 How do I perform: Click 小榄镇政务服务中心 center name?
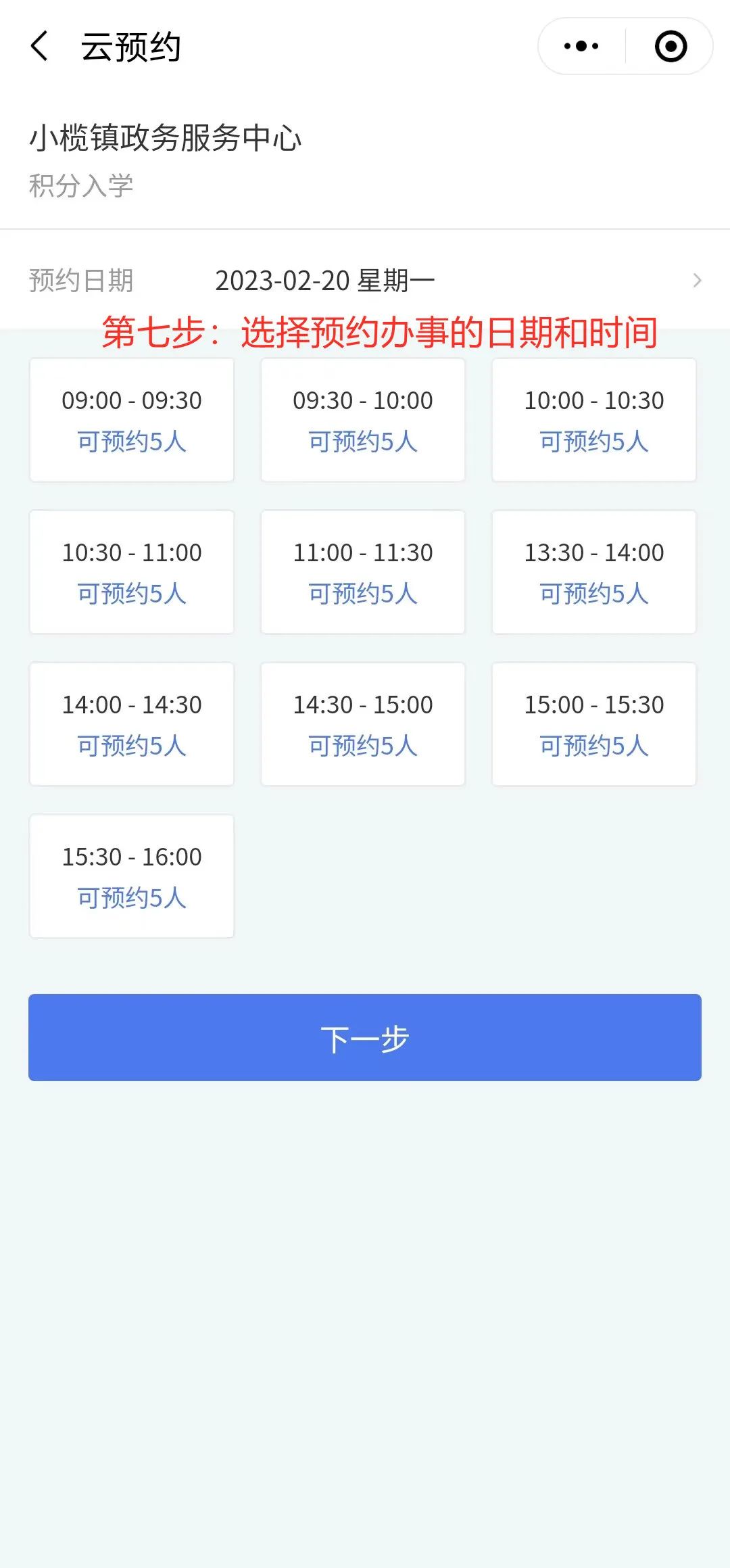(168, 139)
